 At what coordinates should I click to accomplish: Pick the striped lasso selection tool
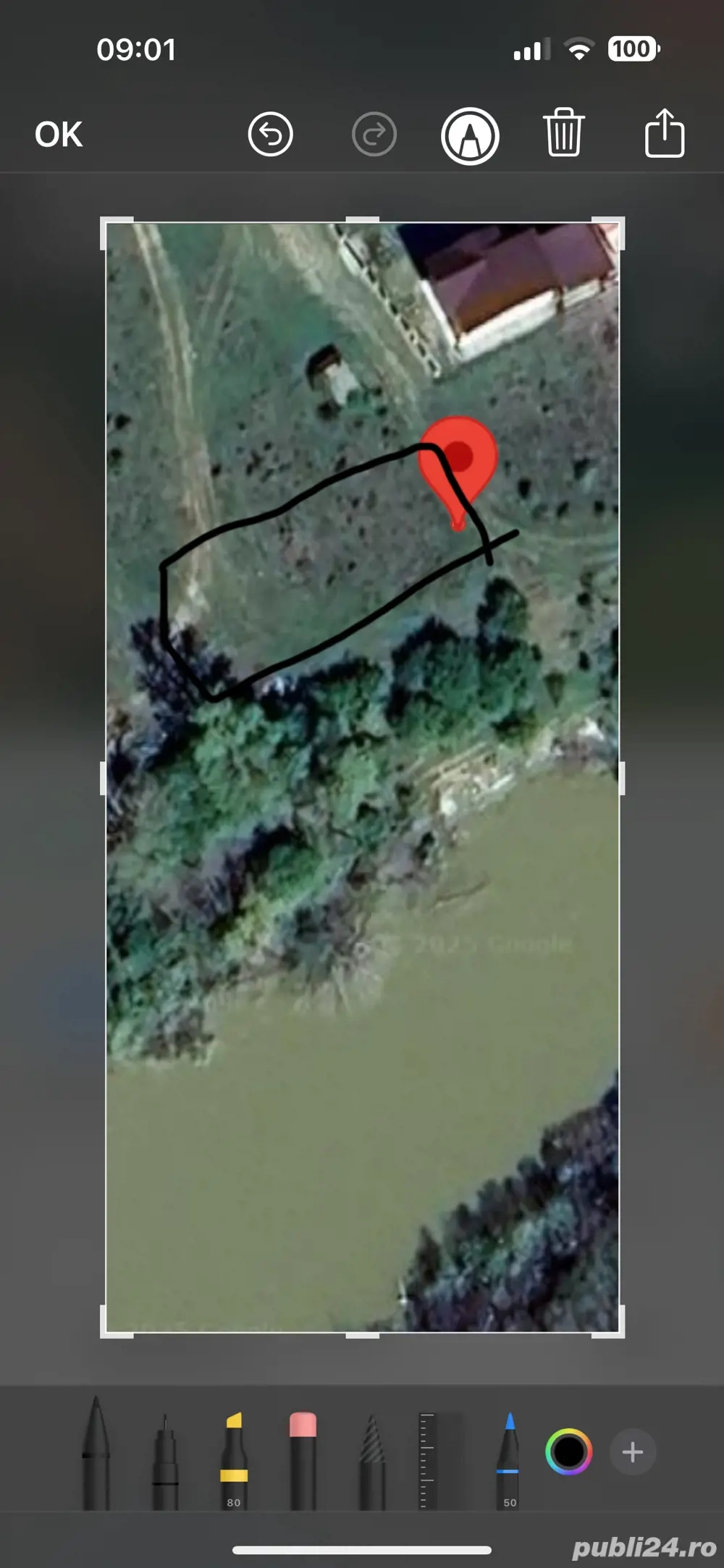click(372, 1462)
